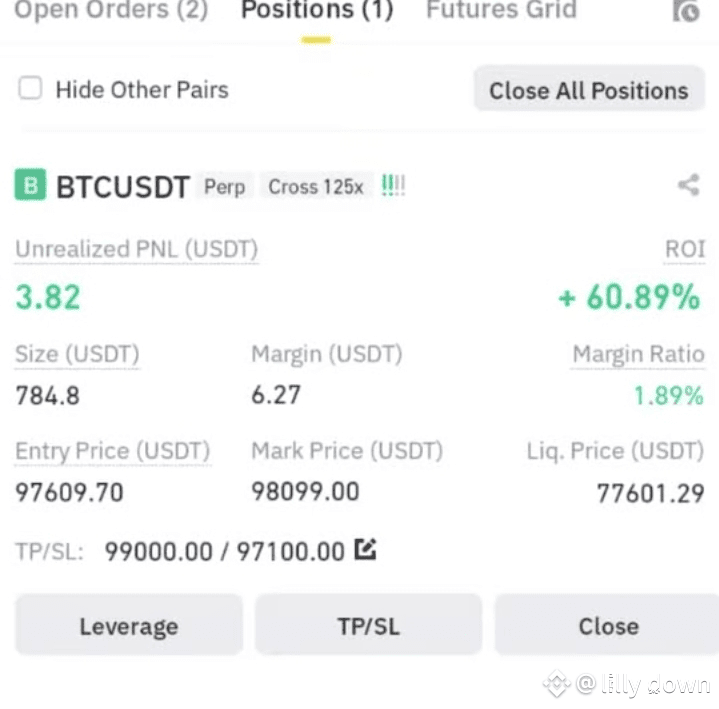Open the Futures Grid tab
The height and width of the screenshot is (709, 719).
click(x=501, y=11)
